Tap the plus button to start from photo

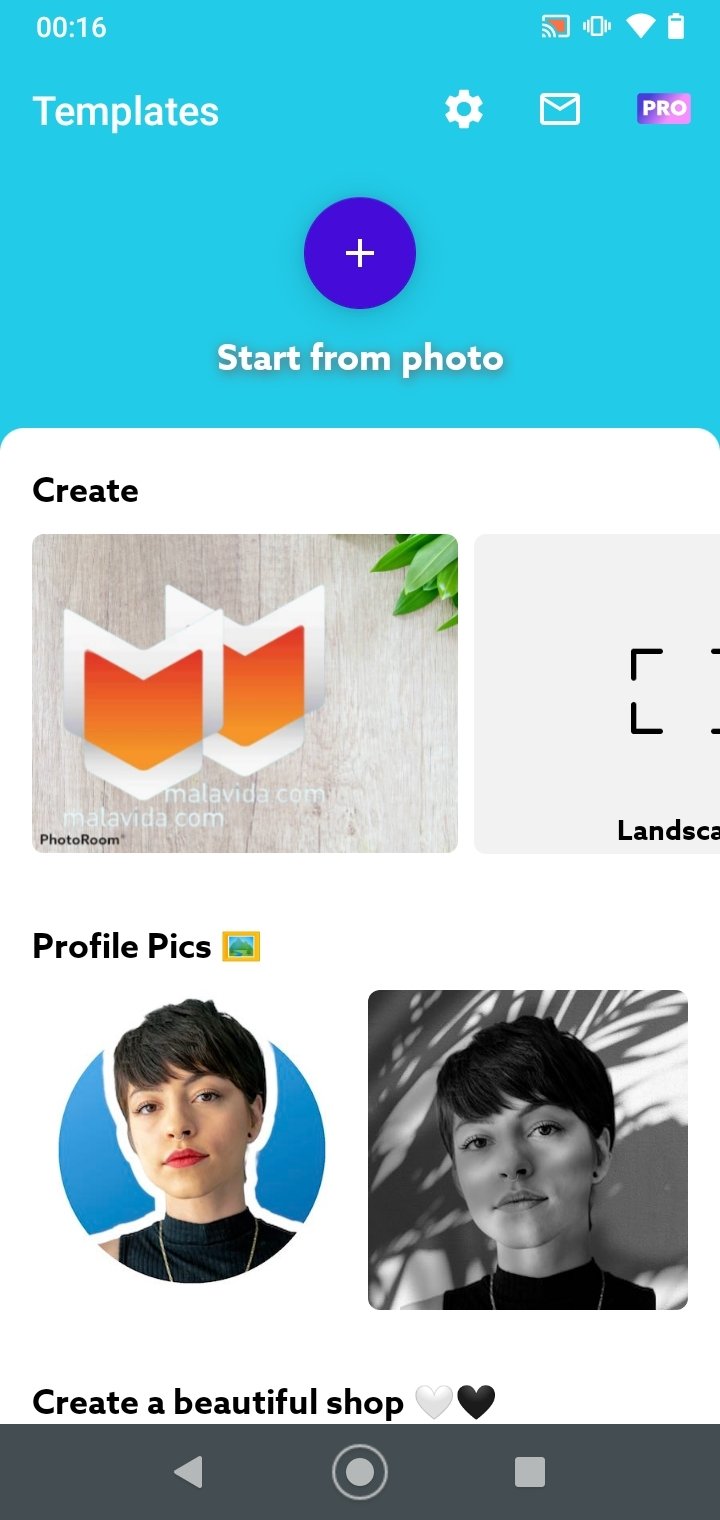tap(360, 253)
